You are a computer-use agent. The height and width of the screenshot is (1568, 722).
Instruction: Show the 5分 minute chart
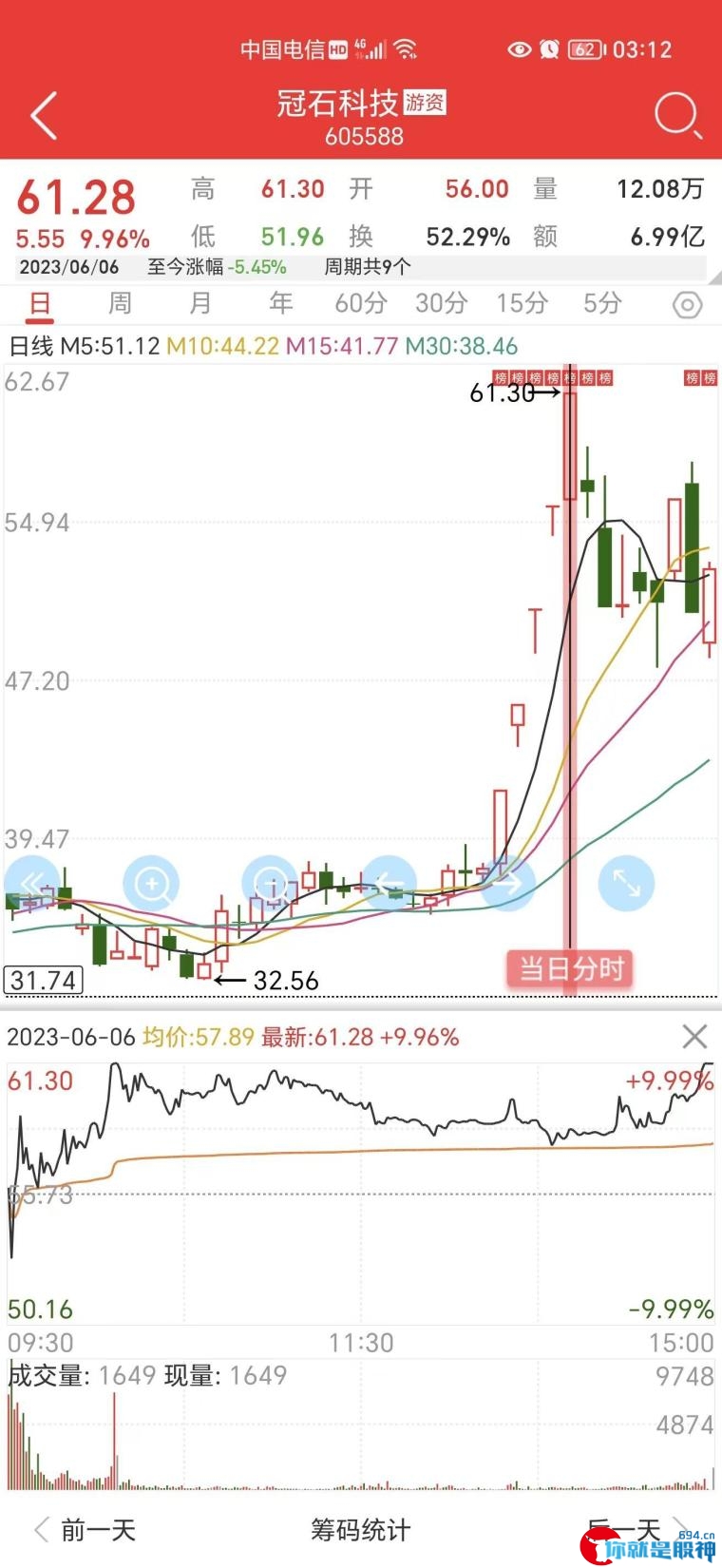point(602,303)
